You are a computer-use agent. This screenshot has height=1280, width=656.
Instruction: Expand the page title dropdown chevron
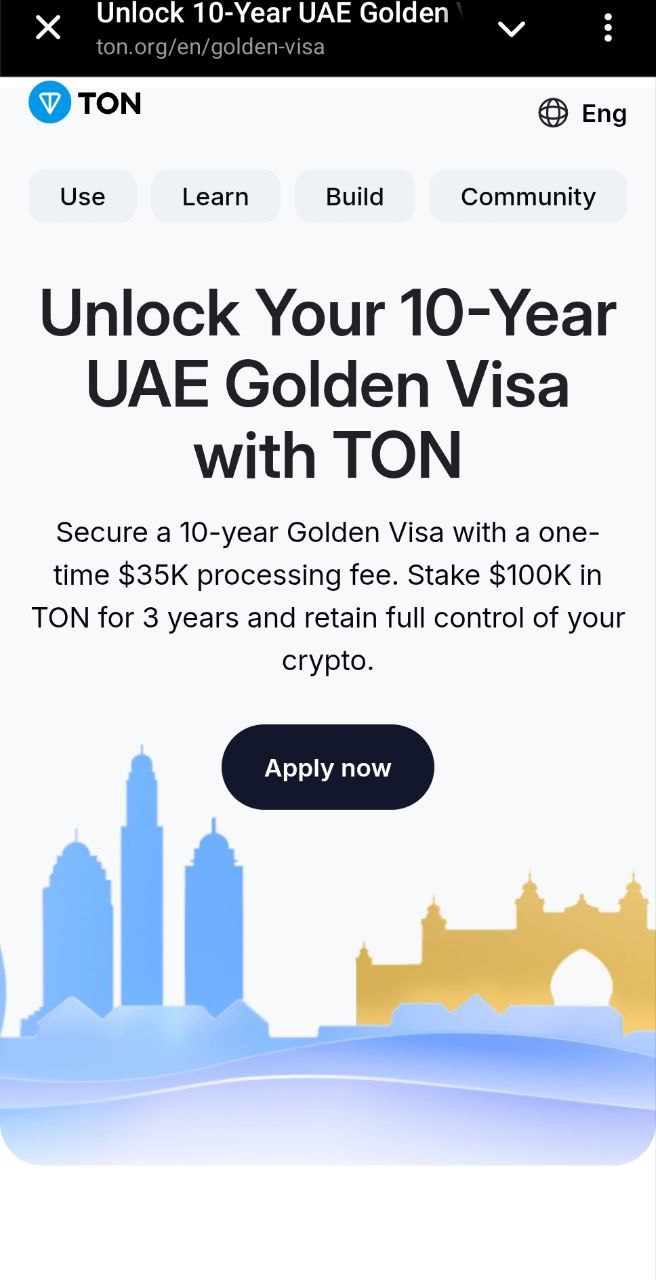click(512, 29)
